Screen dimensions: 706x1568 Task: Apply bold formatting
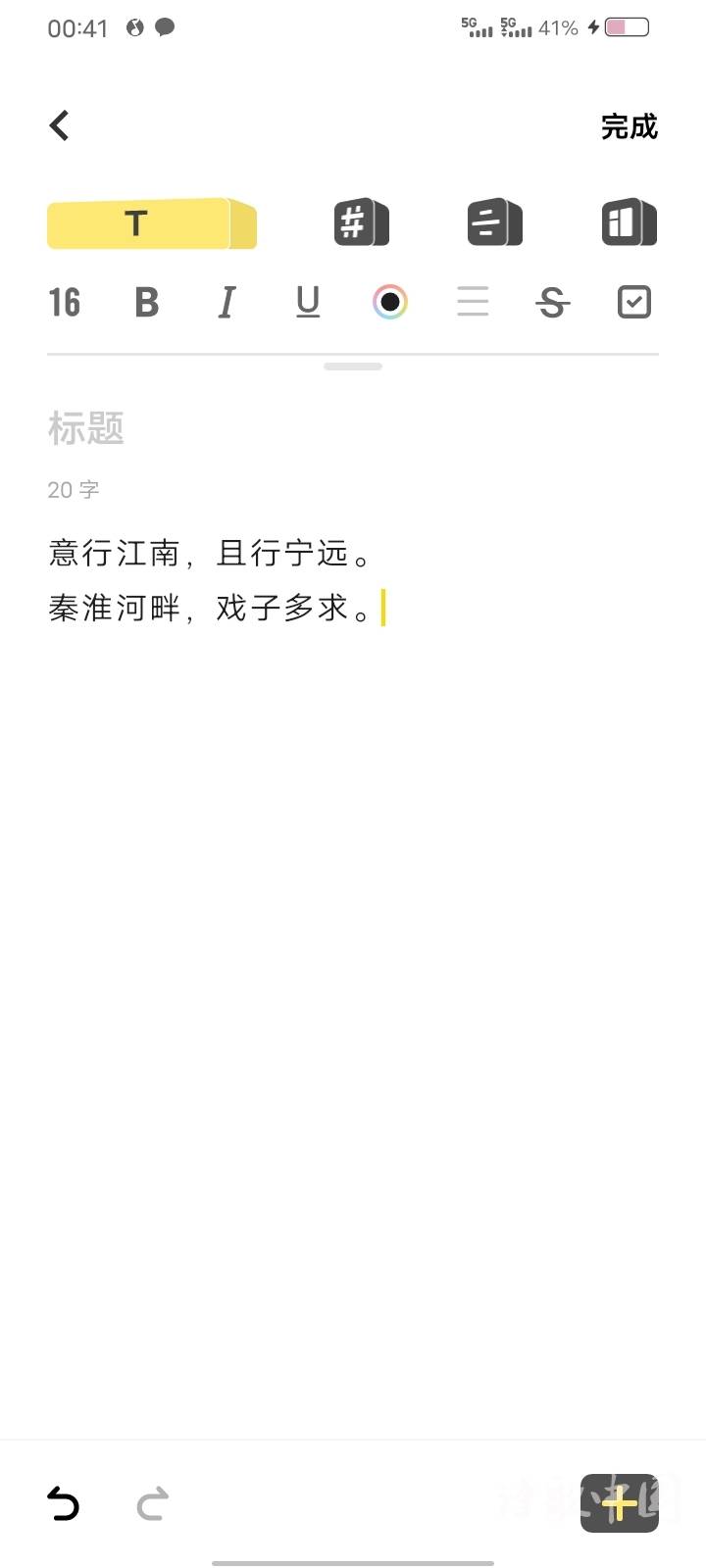coord(146,302)
